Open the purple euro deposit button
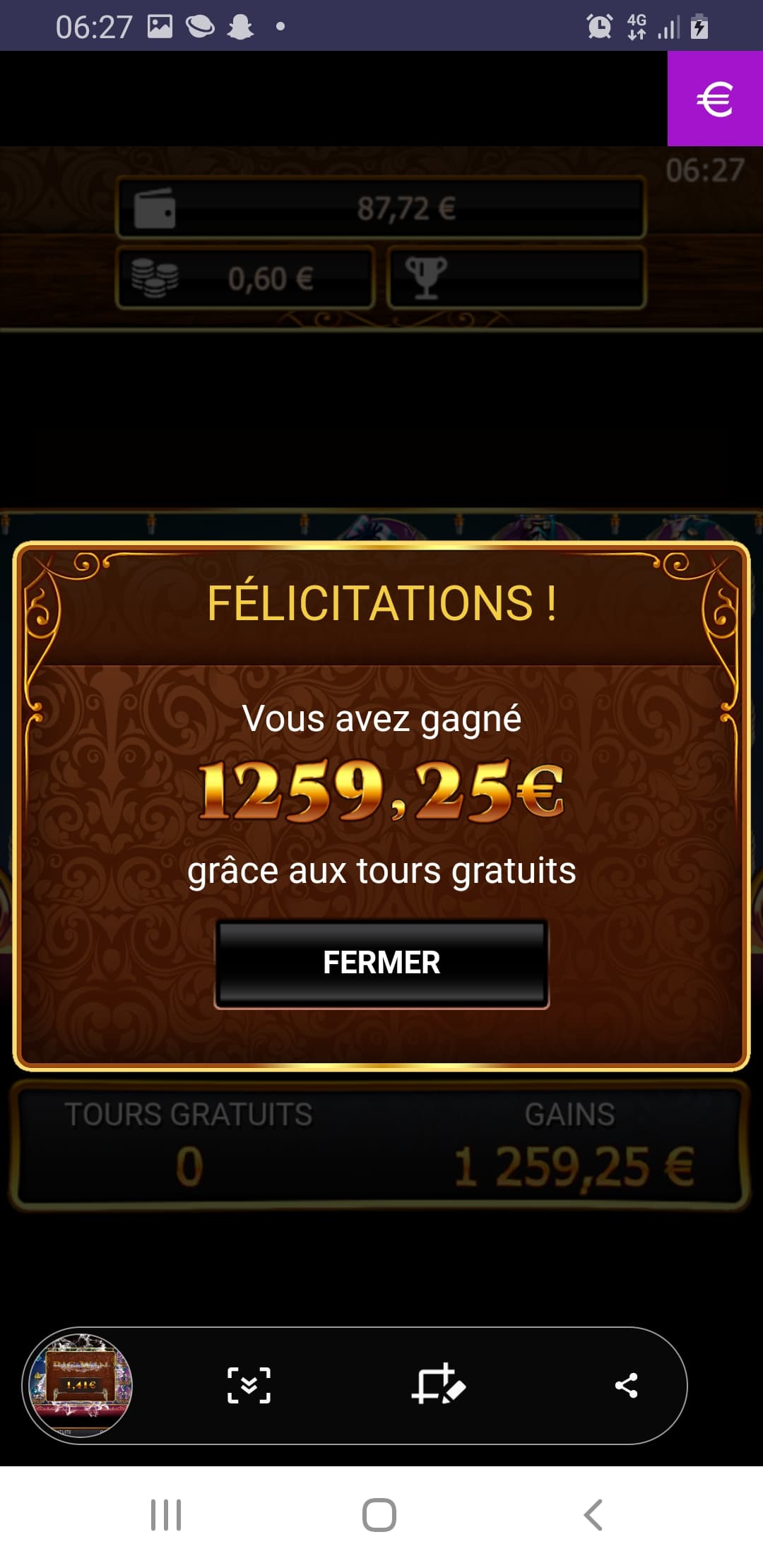 (715, 98)
